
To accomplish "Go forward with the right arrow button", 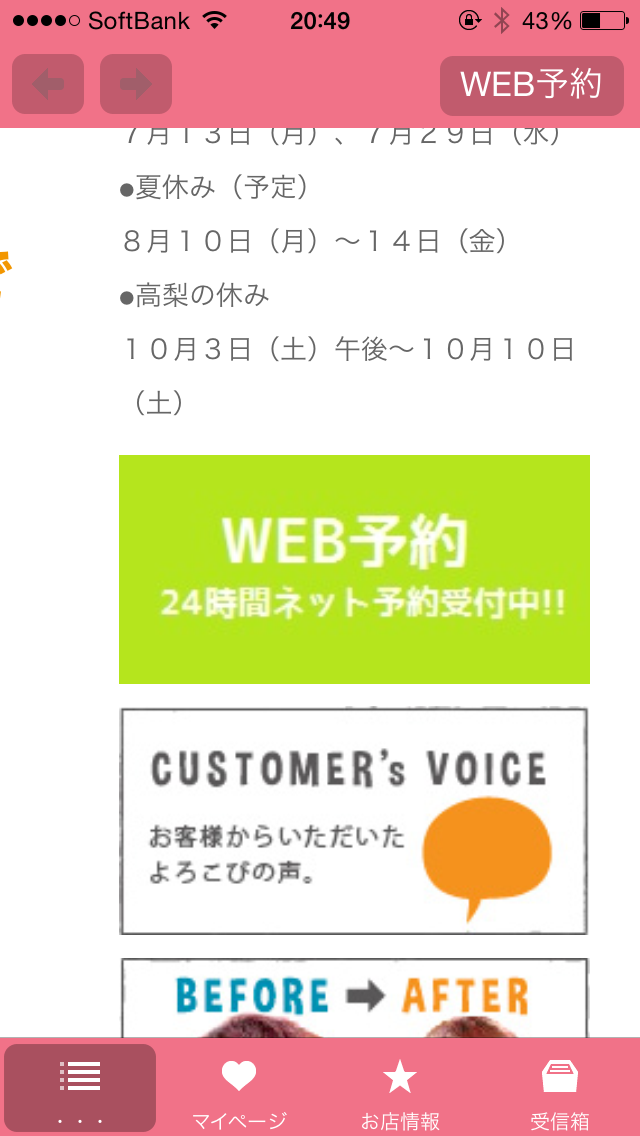I will [136, 84].
